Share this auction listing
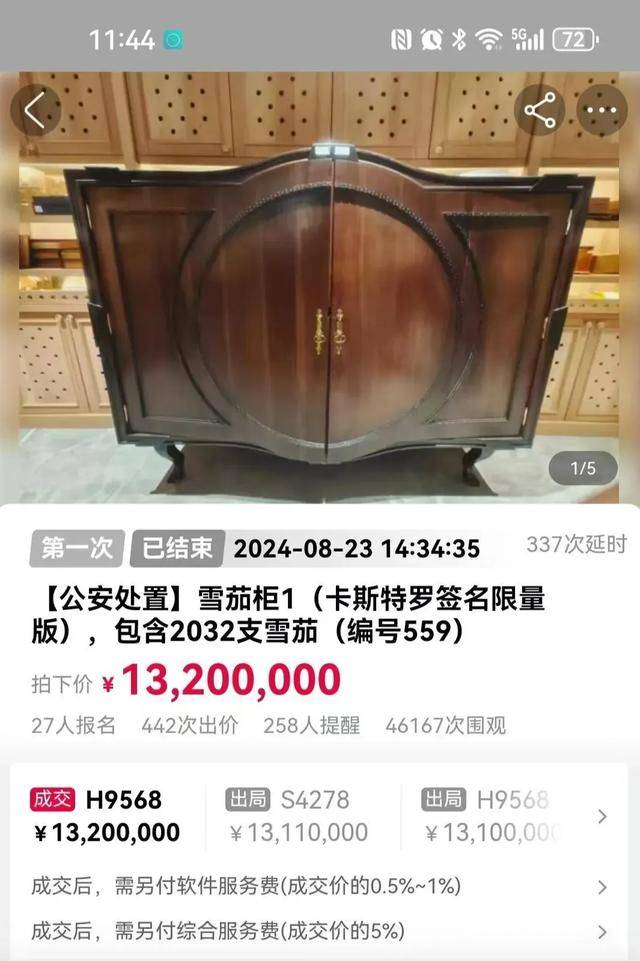Screen dimensions: 640x961 (540, 111)
